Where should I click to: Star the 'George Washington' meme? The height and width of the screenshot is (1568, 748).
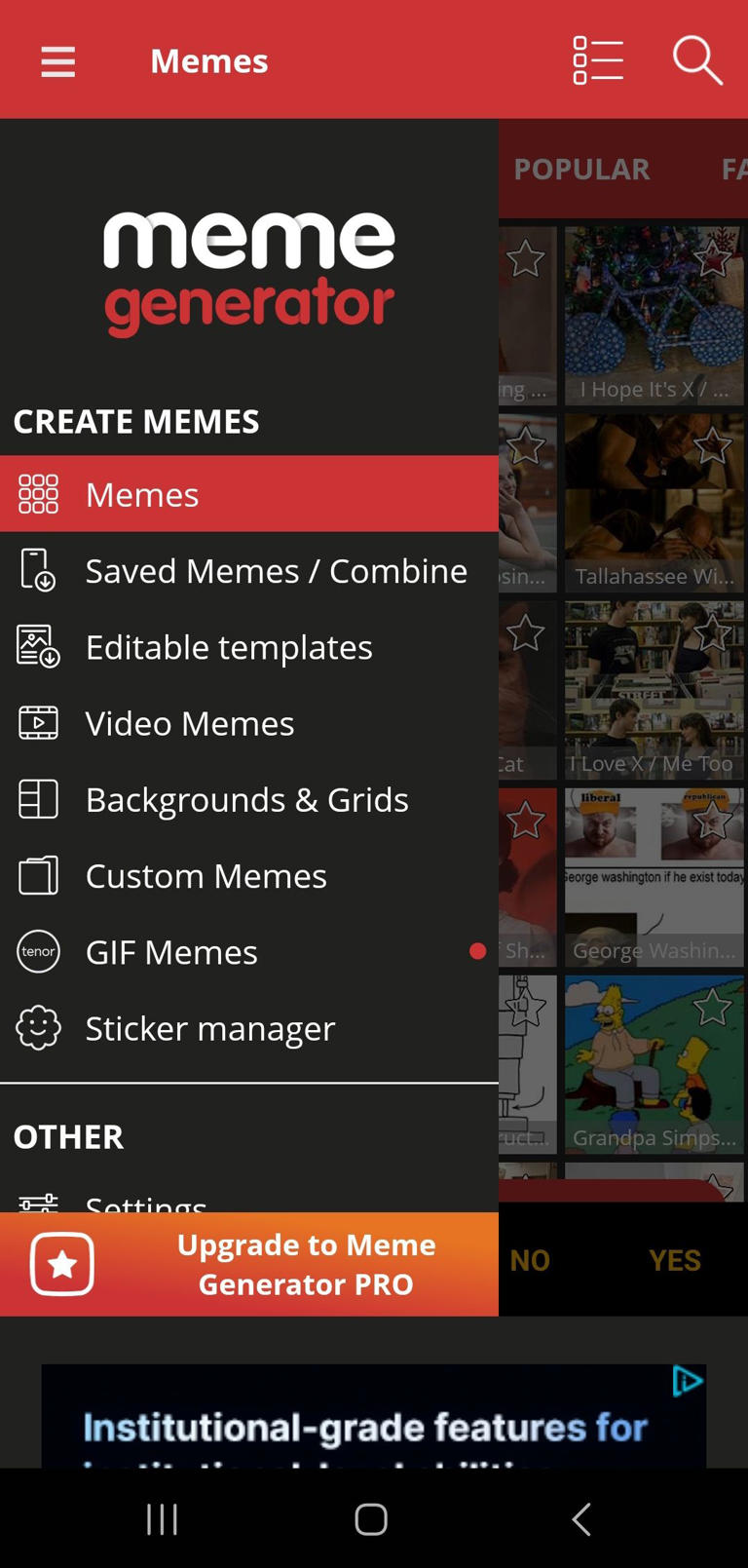(712, 821)
